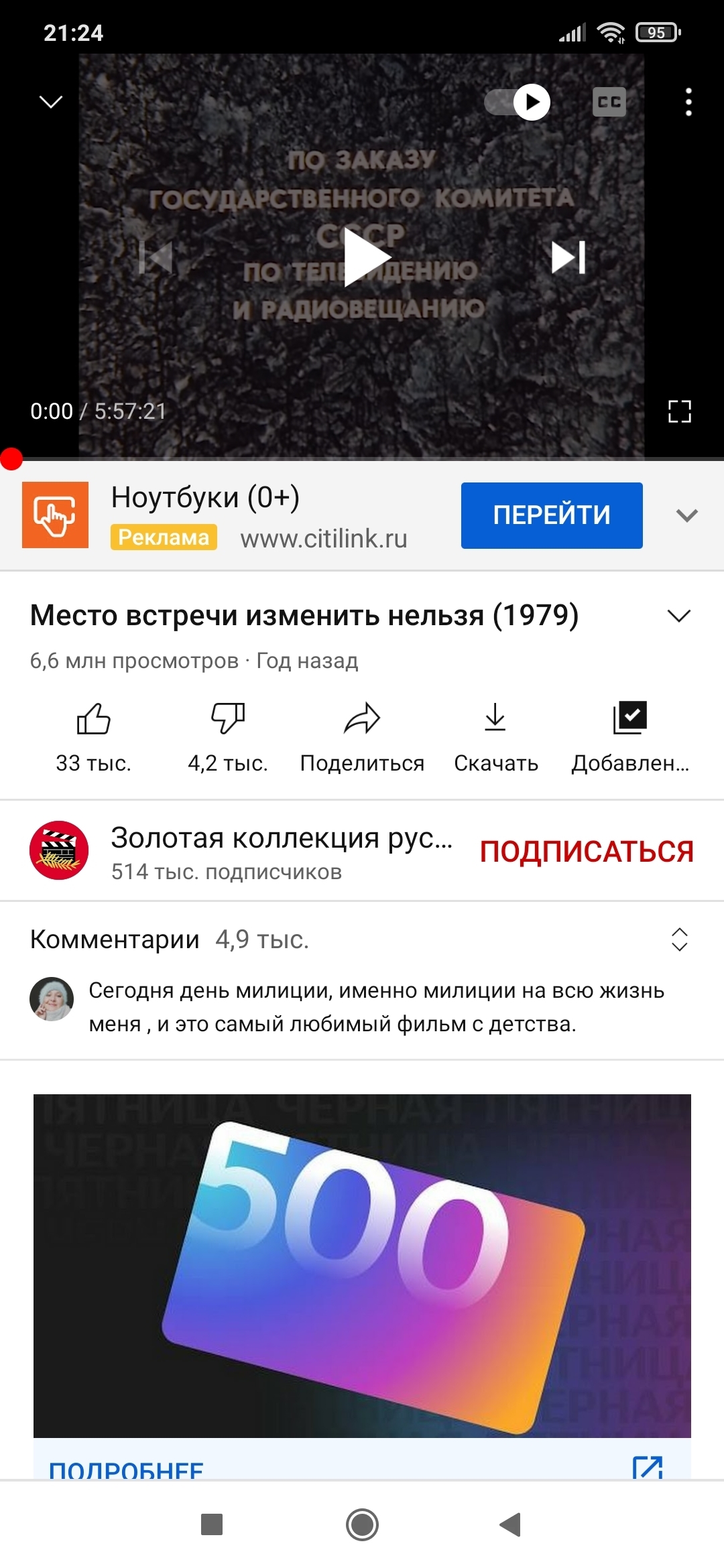Screen dimensions: 724x1568
Task: Expand the Ноутбуки ad details chevron
Action: click(x=687, y=515)
